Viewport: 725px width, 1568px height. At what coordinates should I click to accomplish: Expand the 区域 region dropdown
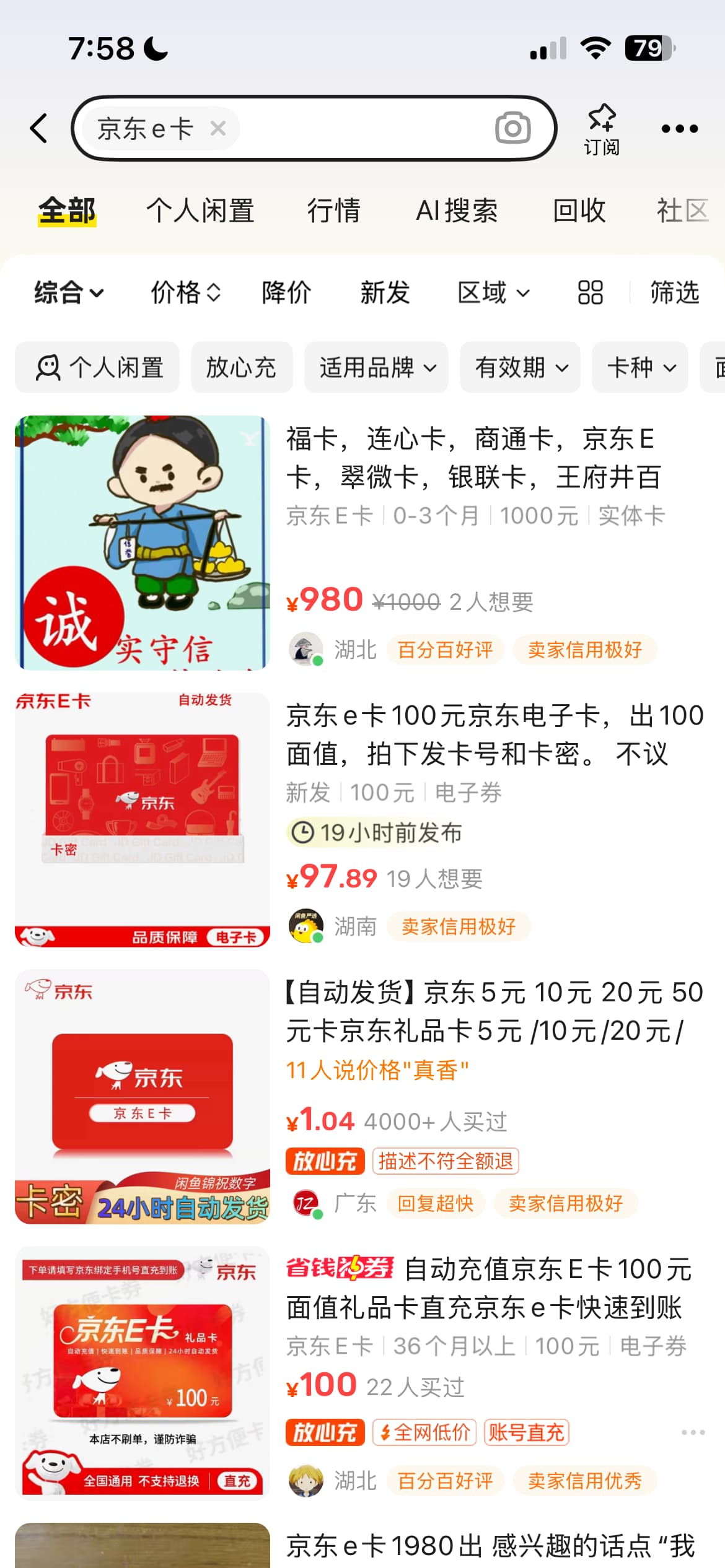pos(493,292)
